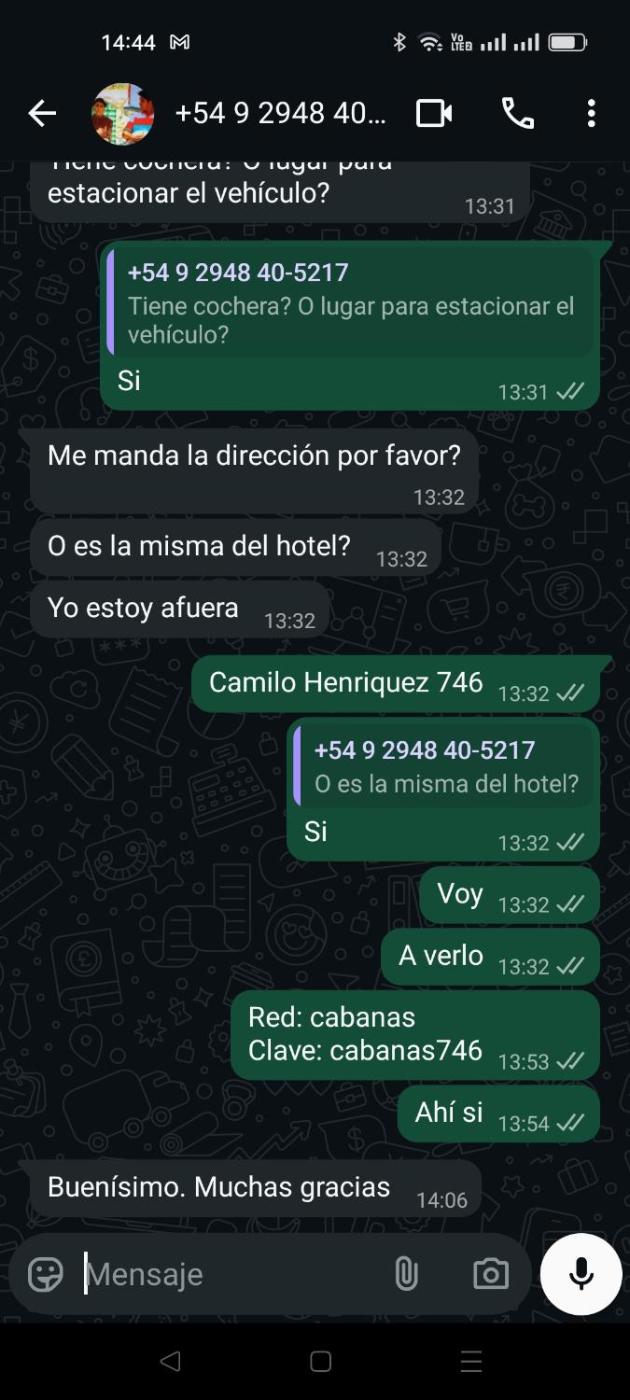Go back to the chat list
Viewport: 630px width, 1400px height.
(x=42, y=114)
